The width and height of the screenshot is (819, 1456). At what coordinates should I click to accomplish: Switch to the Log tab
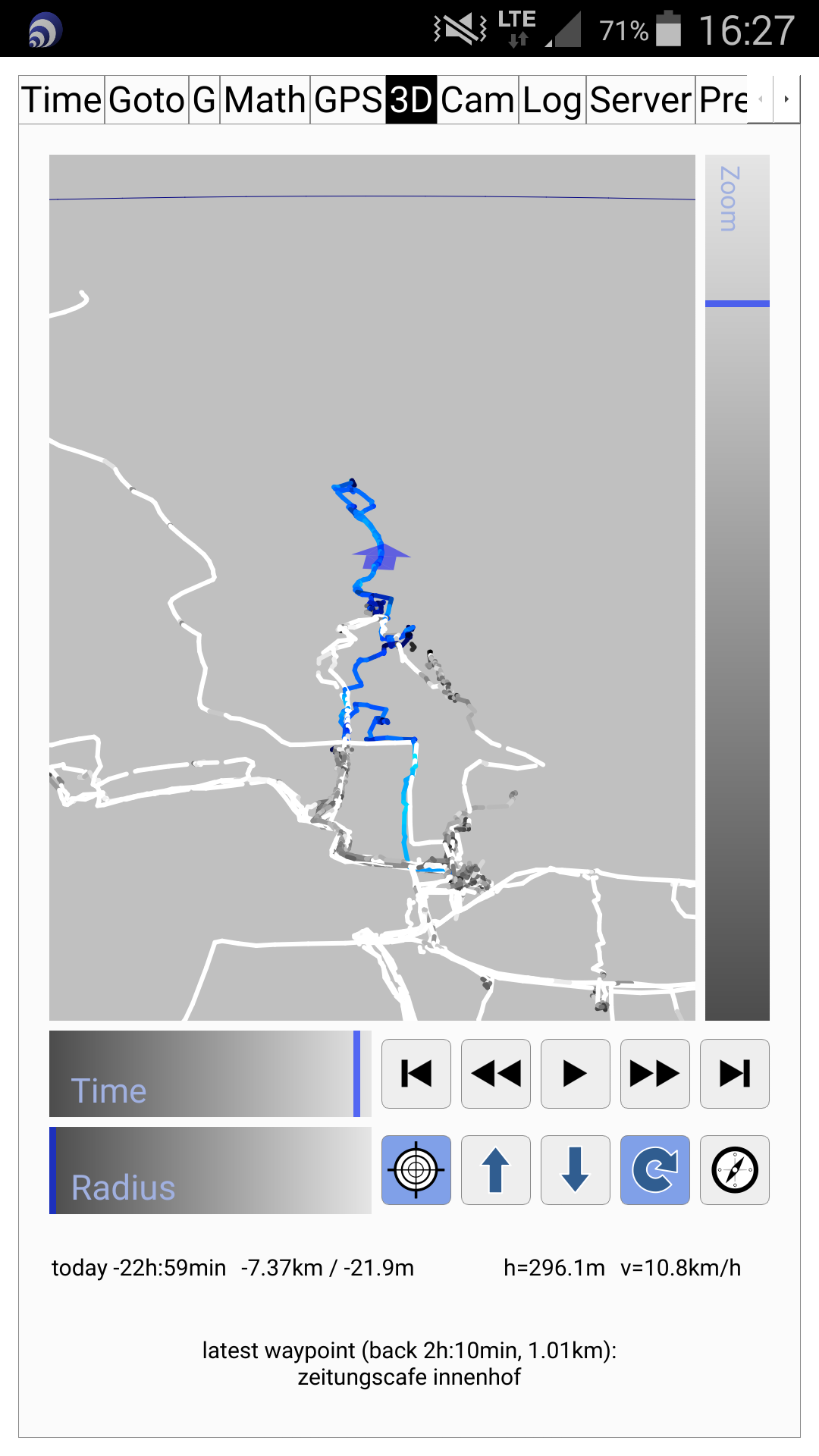(552, 99)
